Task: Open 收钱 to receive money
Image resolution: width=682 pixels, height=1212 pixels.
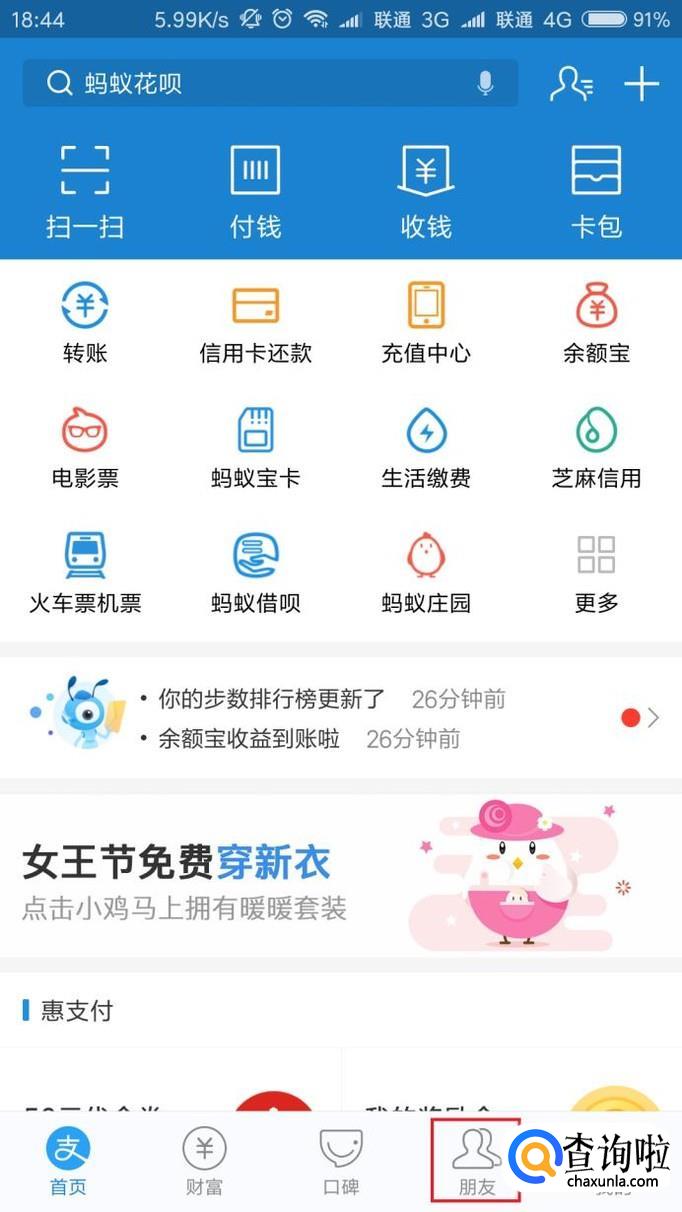Action: click(426, 190)
